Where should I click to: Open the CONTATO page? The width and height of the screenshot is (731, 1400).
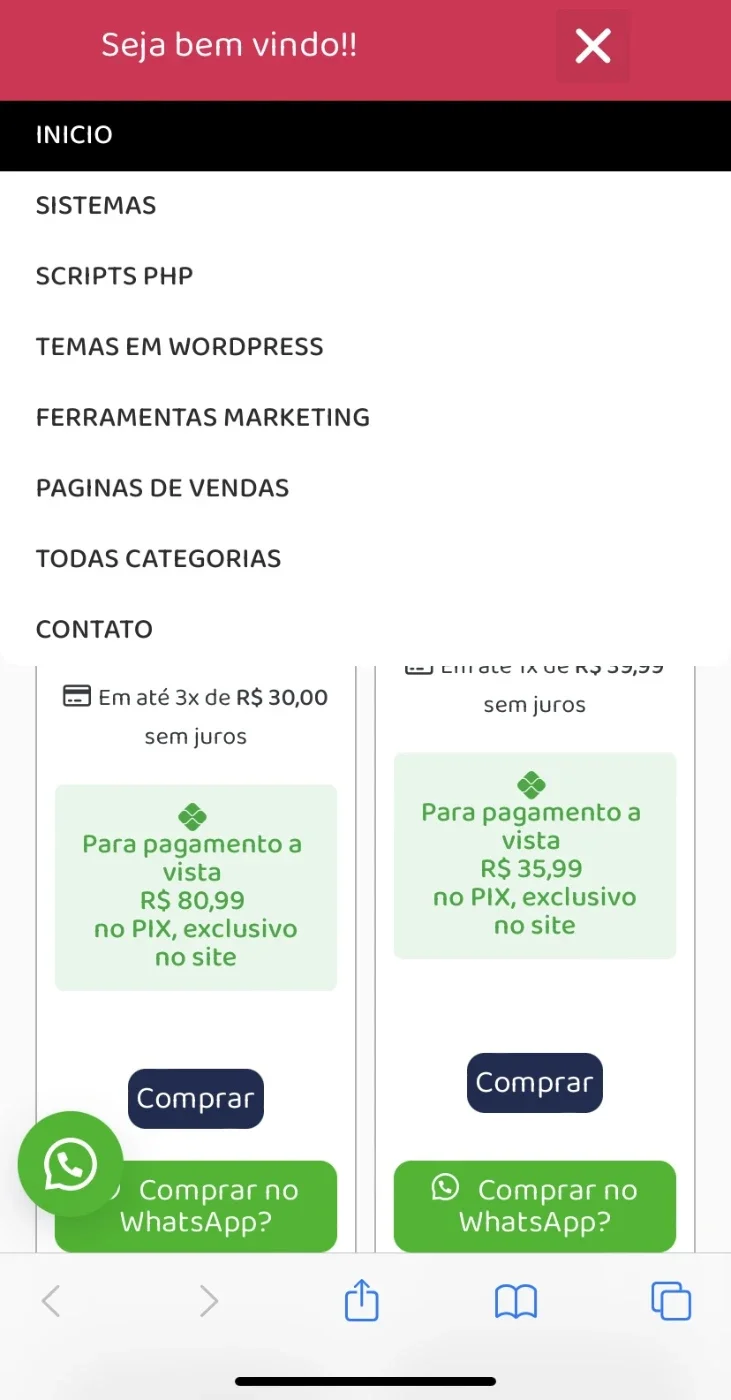(x=365, y=630)
